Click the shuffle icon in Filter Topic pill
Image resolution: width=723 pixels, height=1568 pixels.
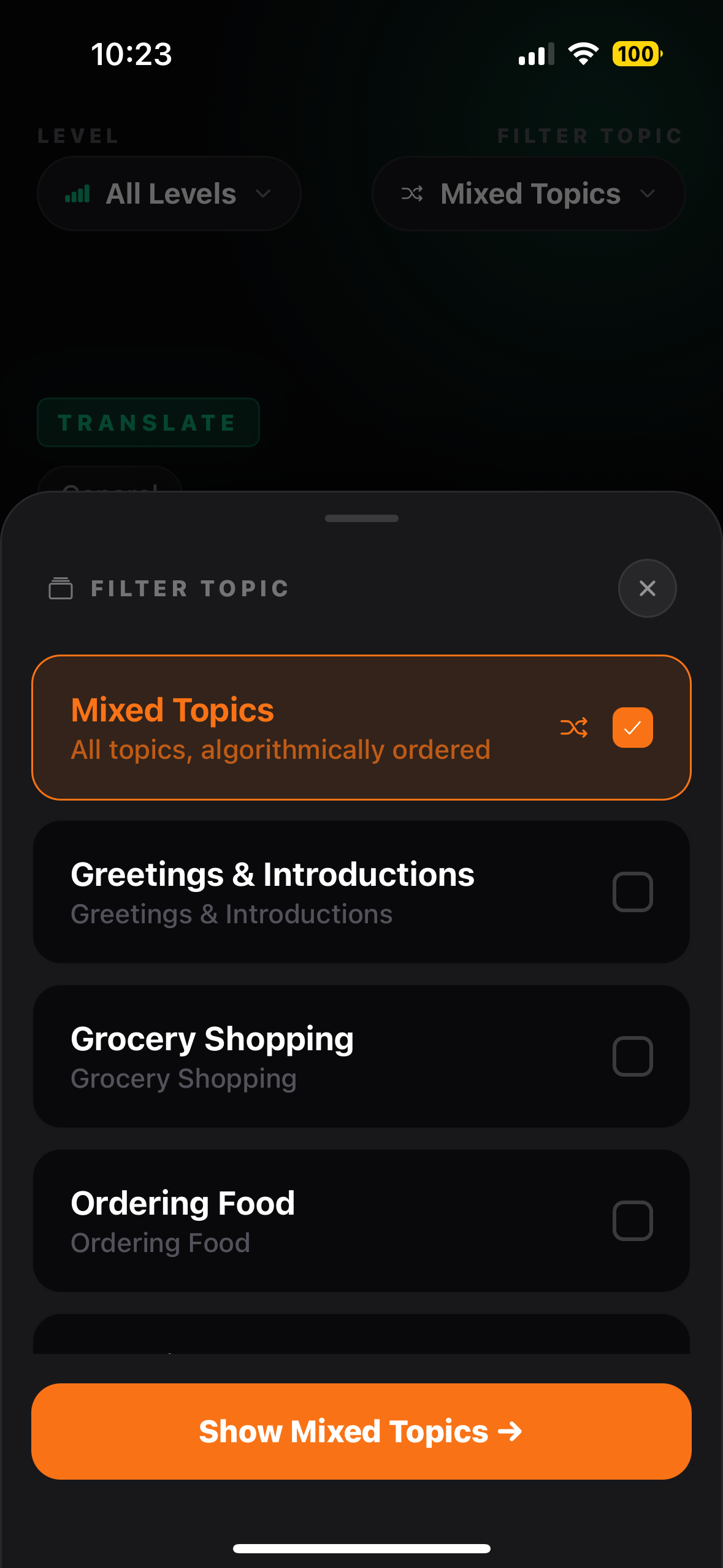coord(412,193)
